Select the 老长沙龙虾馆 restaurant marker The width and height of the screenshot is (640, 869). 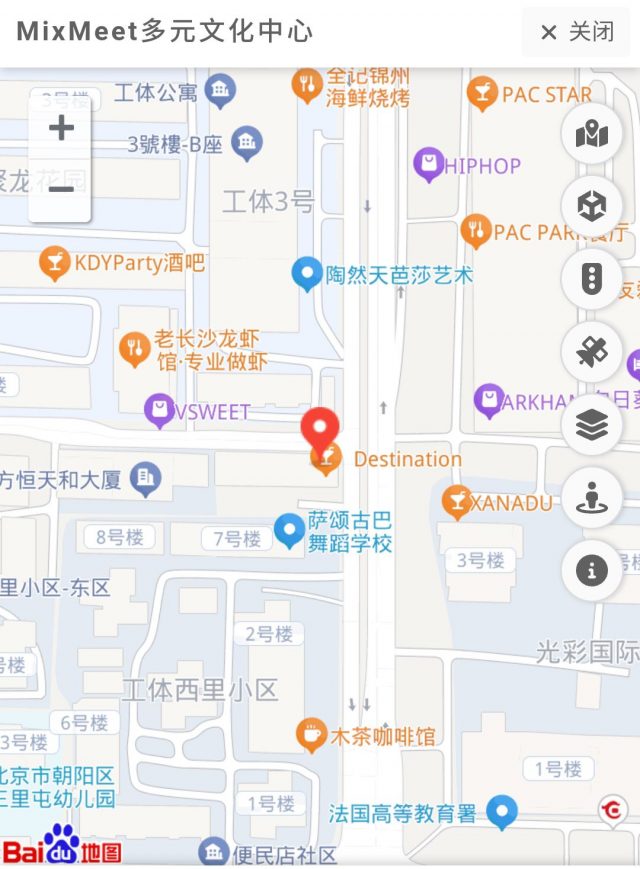134,349
